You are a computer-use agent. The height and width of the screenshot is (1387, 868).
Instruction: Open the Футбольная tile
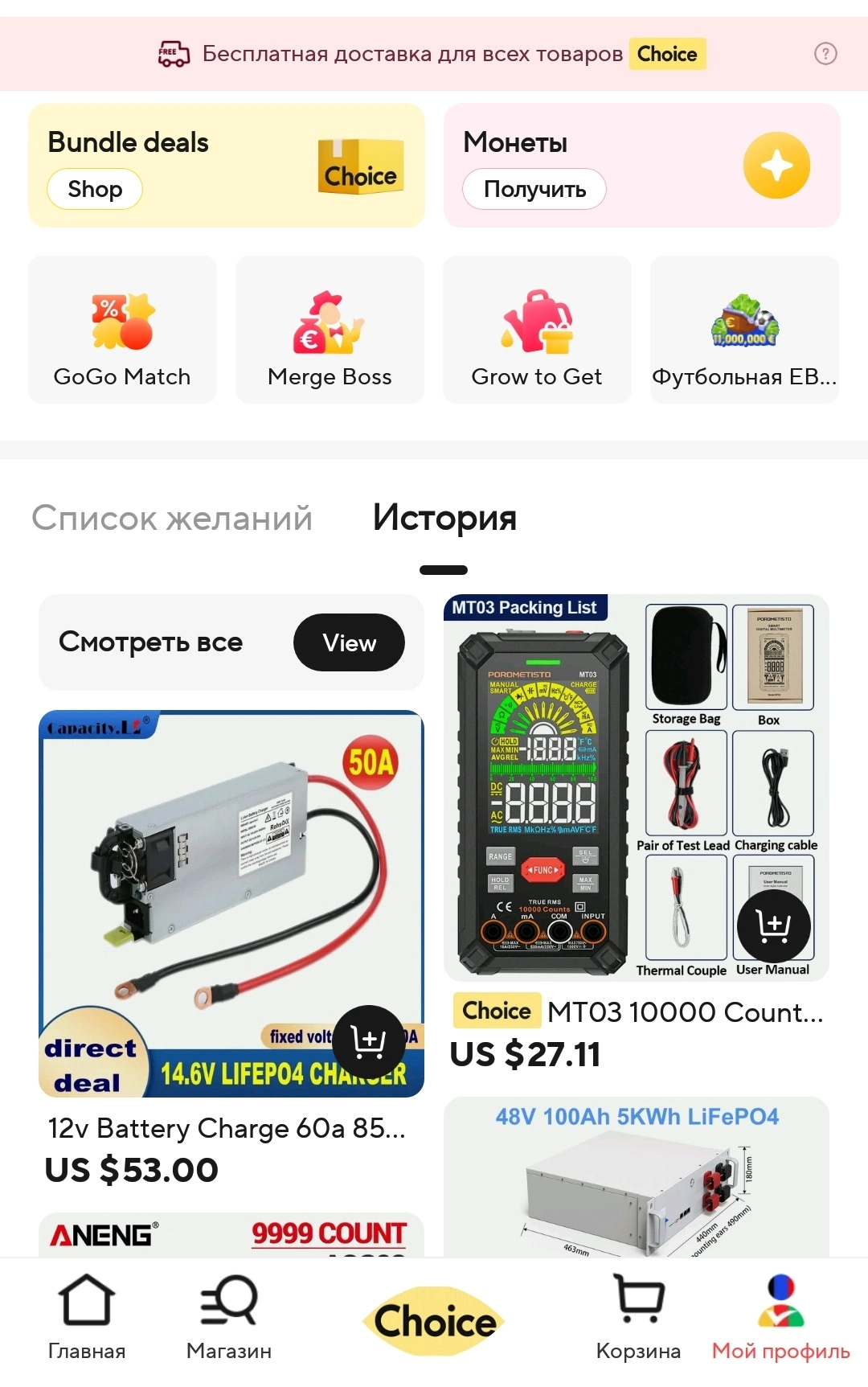tap(744, 330)
